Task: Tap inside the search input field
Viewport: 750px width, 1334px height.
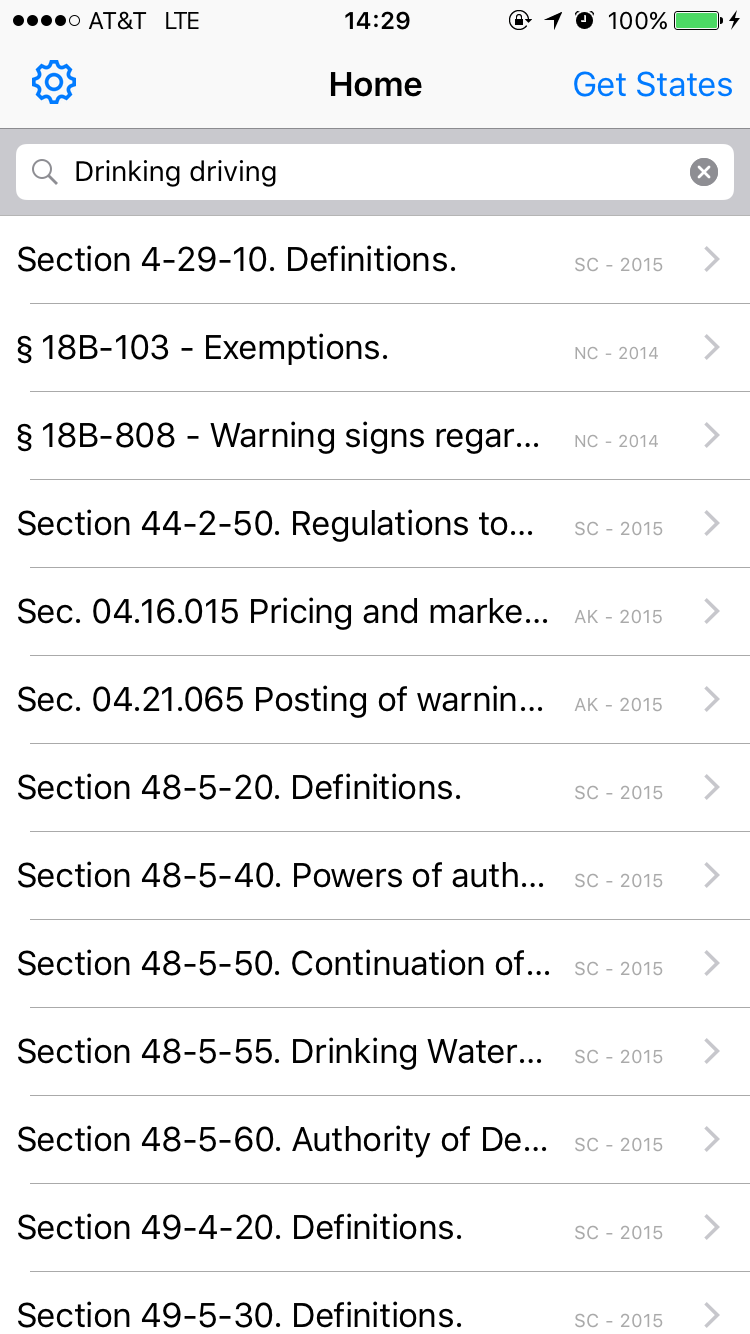Action: click(300, 171)
